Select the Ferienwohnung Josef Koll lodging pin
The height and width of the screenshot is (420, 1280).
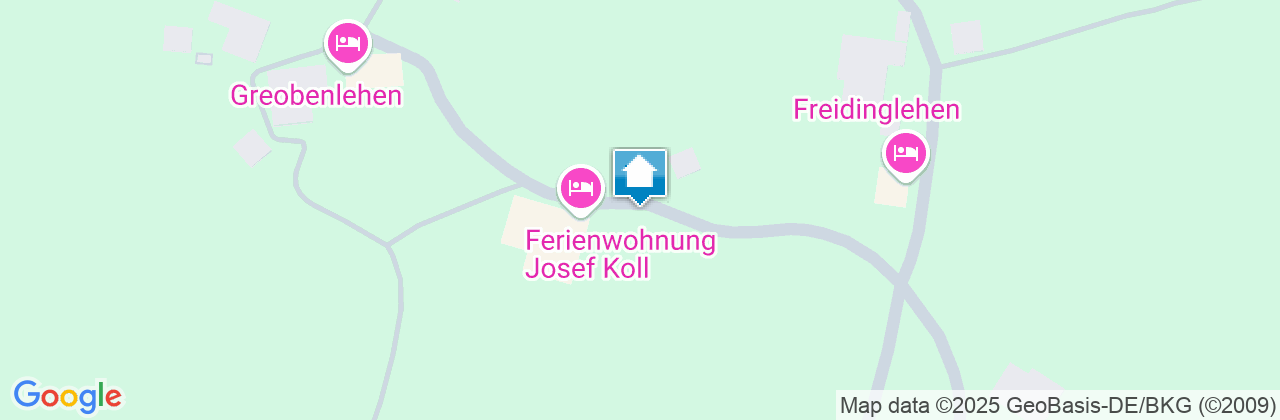[x=580, y=186]
